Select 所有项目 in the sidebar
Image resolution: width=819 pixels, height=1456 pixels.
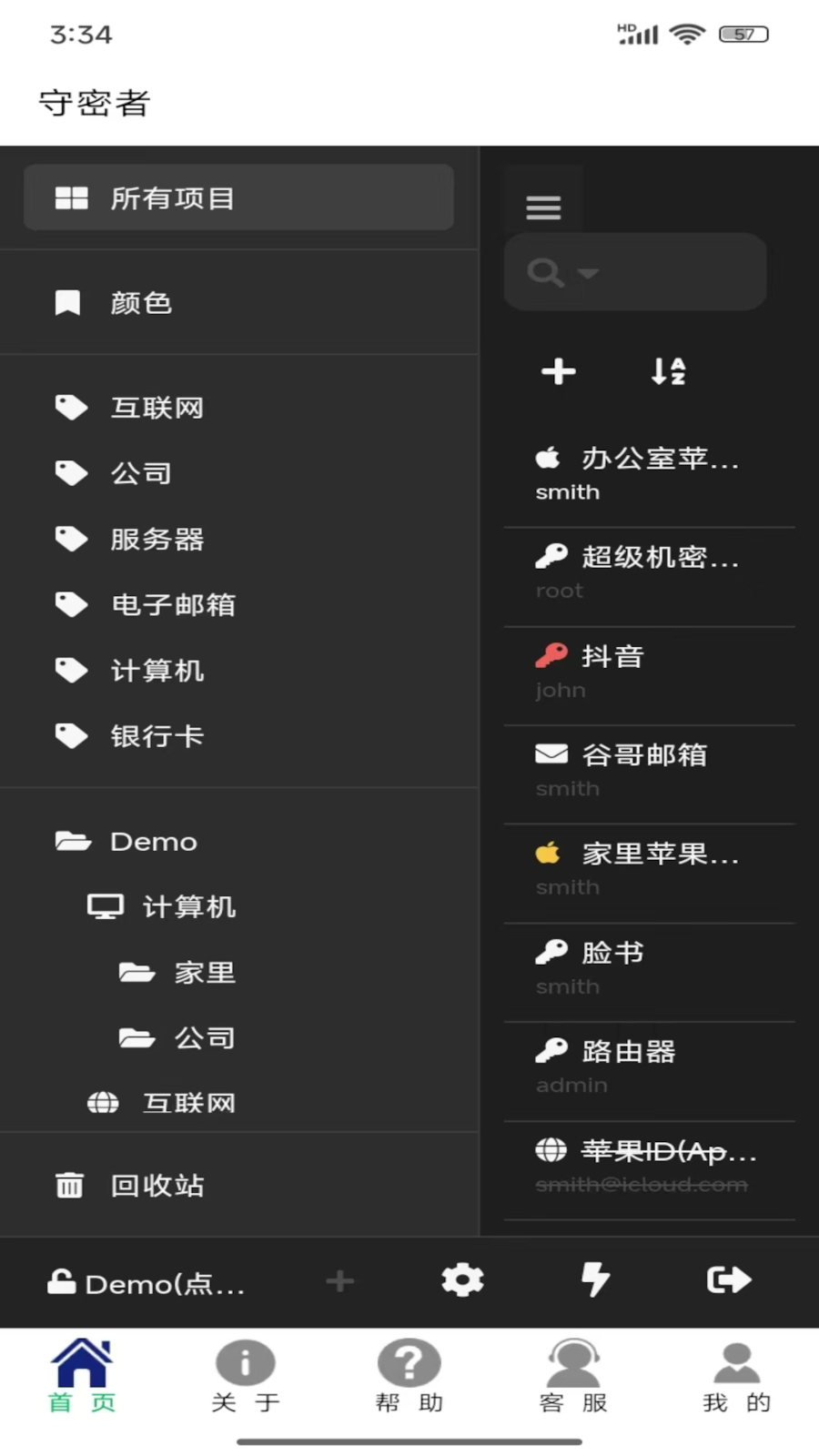tap(238, 198)
